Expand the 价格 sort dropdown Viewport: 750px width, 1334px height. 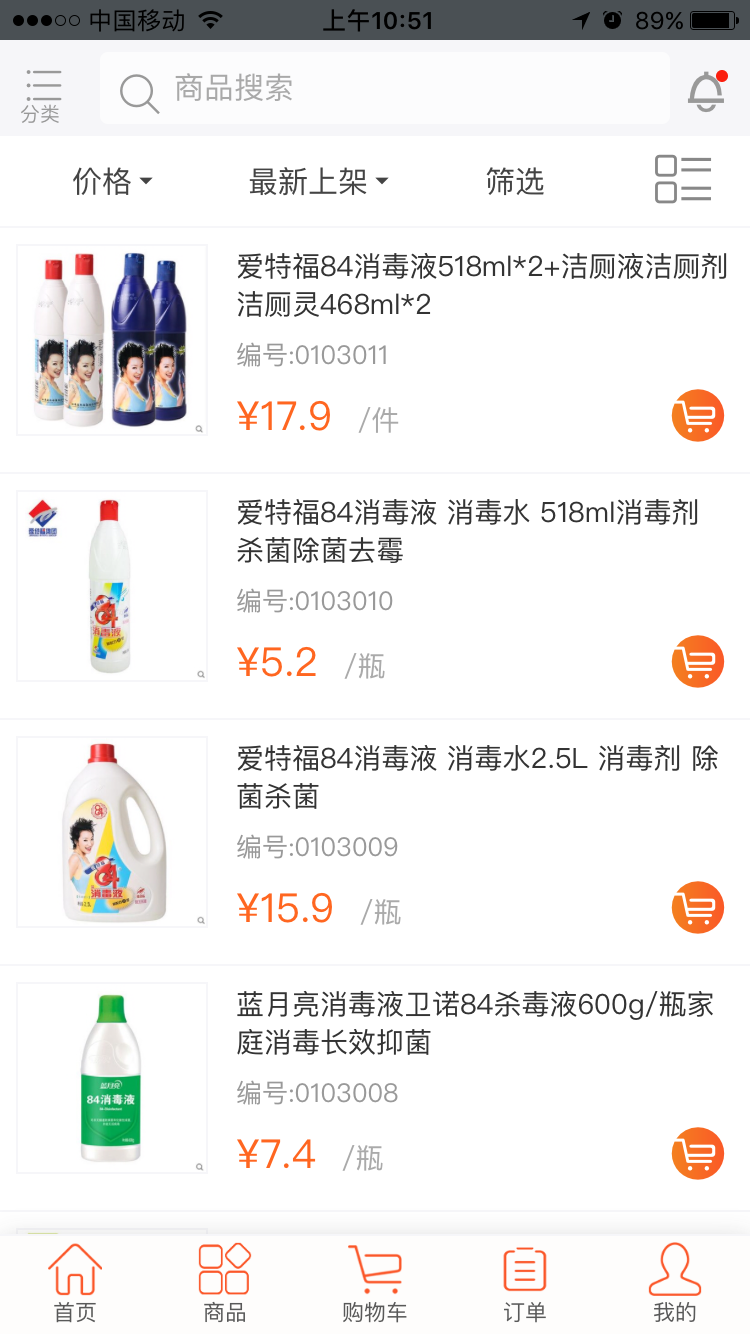[x=112, y=182]
